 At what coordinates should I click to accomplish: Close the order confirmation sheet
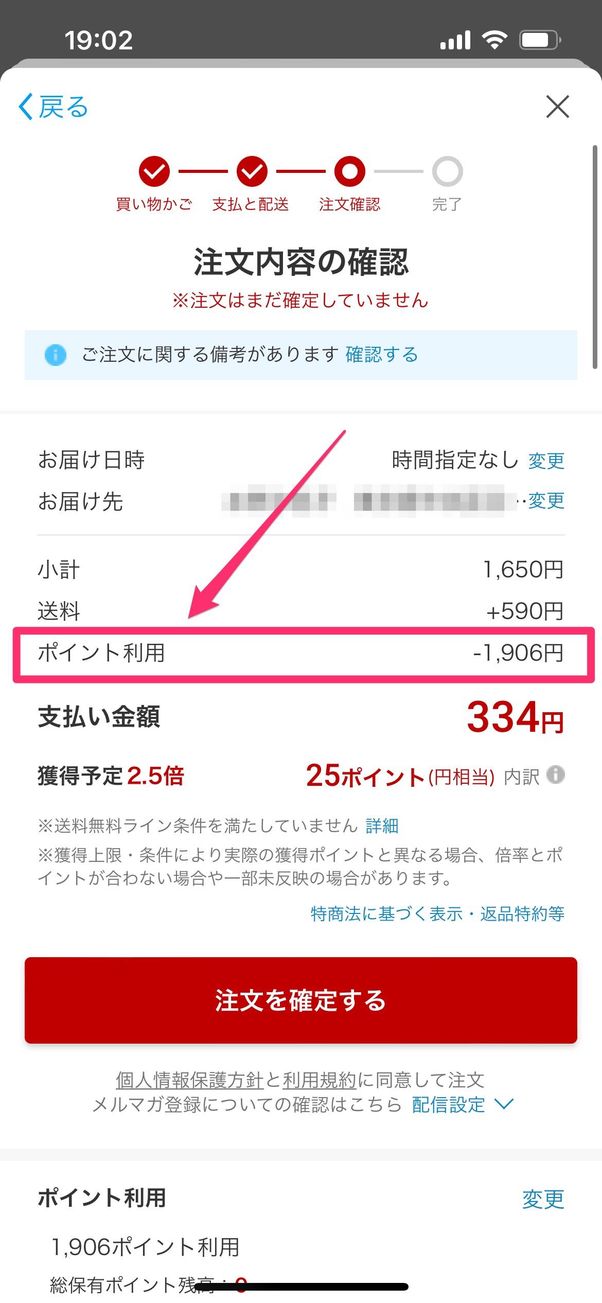click(557, 107)
